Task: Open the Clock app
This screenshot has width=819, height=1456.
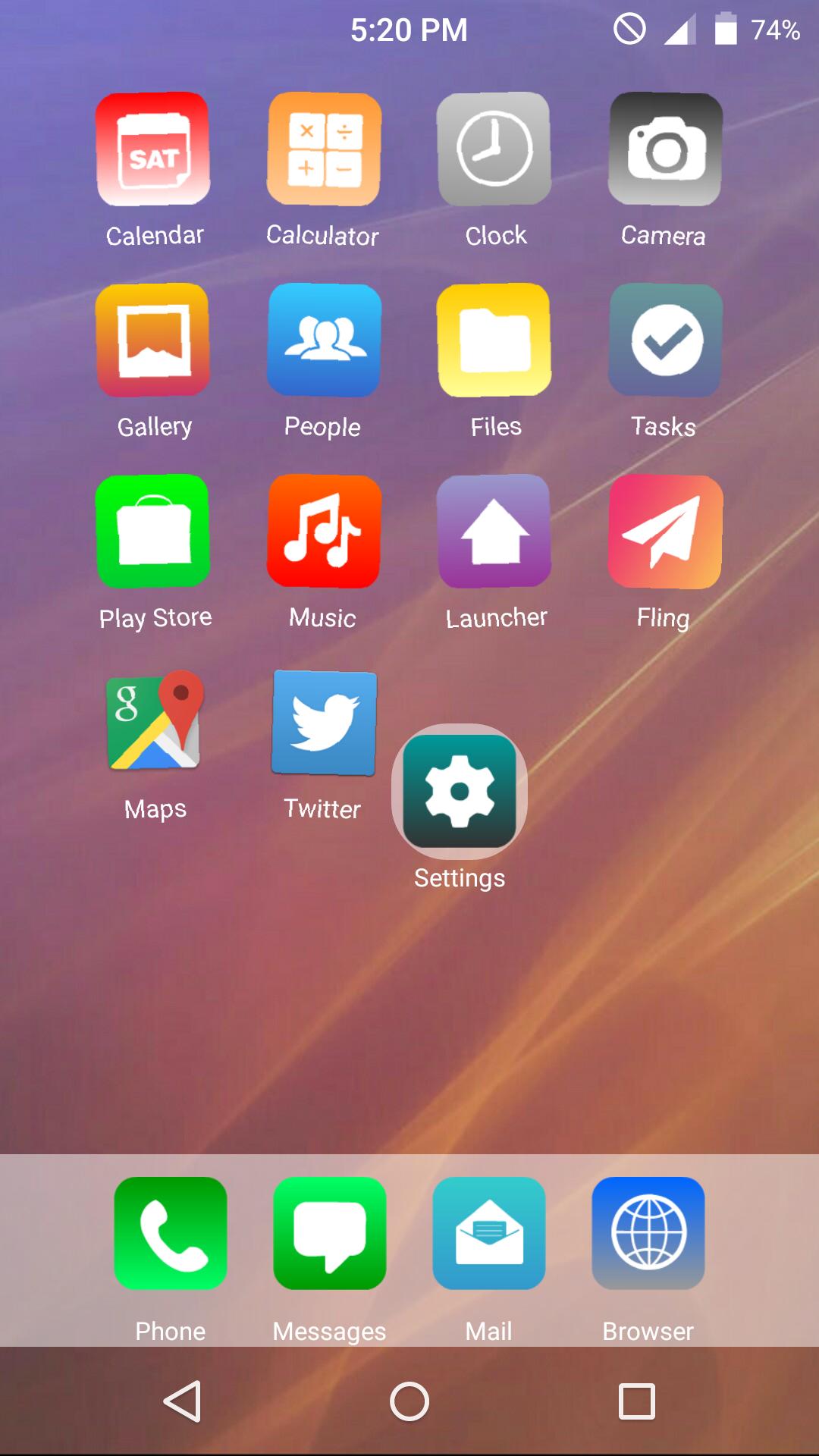Action: [x=494, y=149]
